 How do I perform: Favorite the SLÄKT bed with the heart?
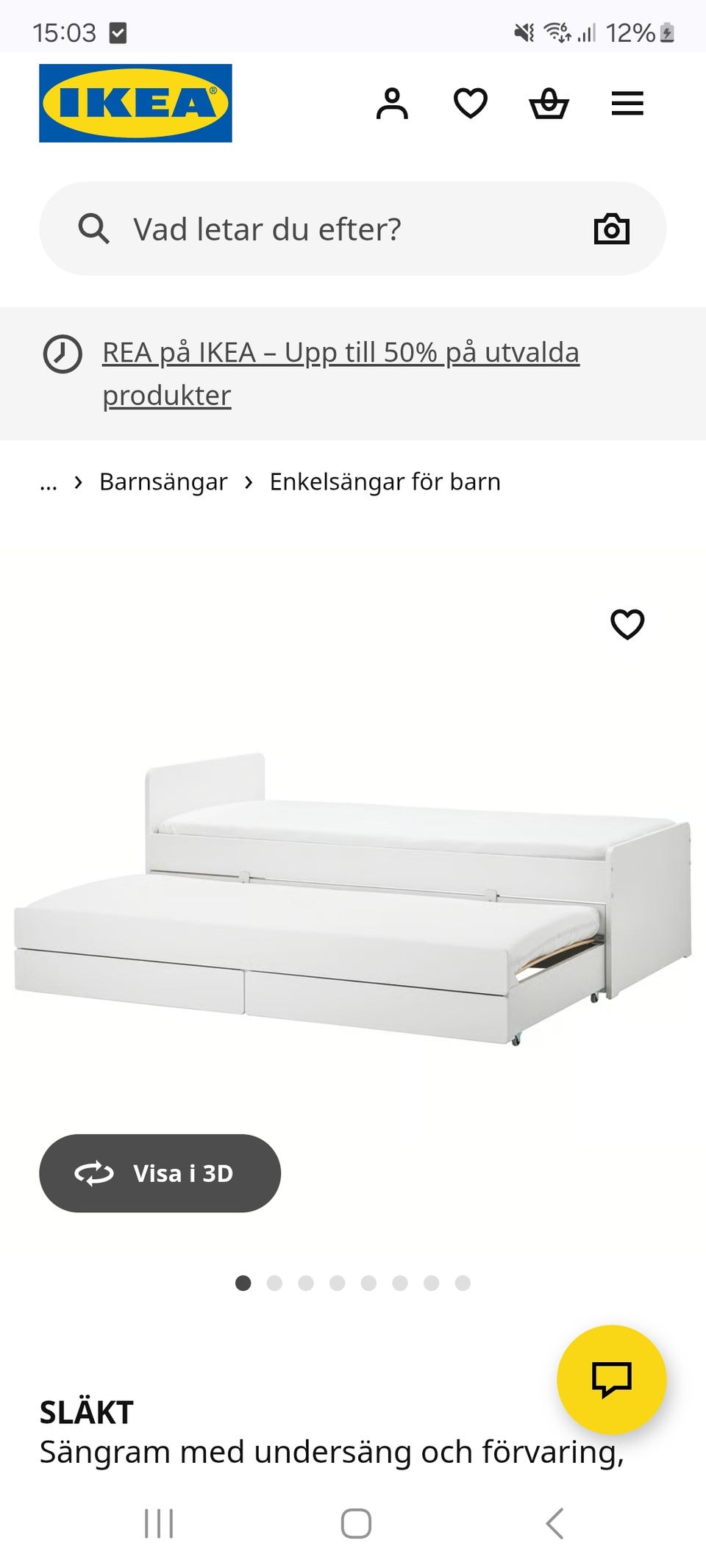(627, 626)
